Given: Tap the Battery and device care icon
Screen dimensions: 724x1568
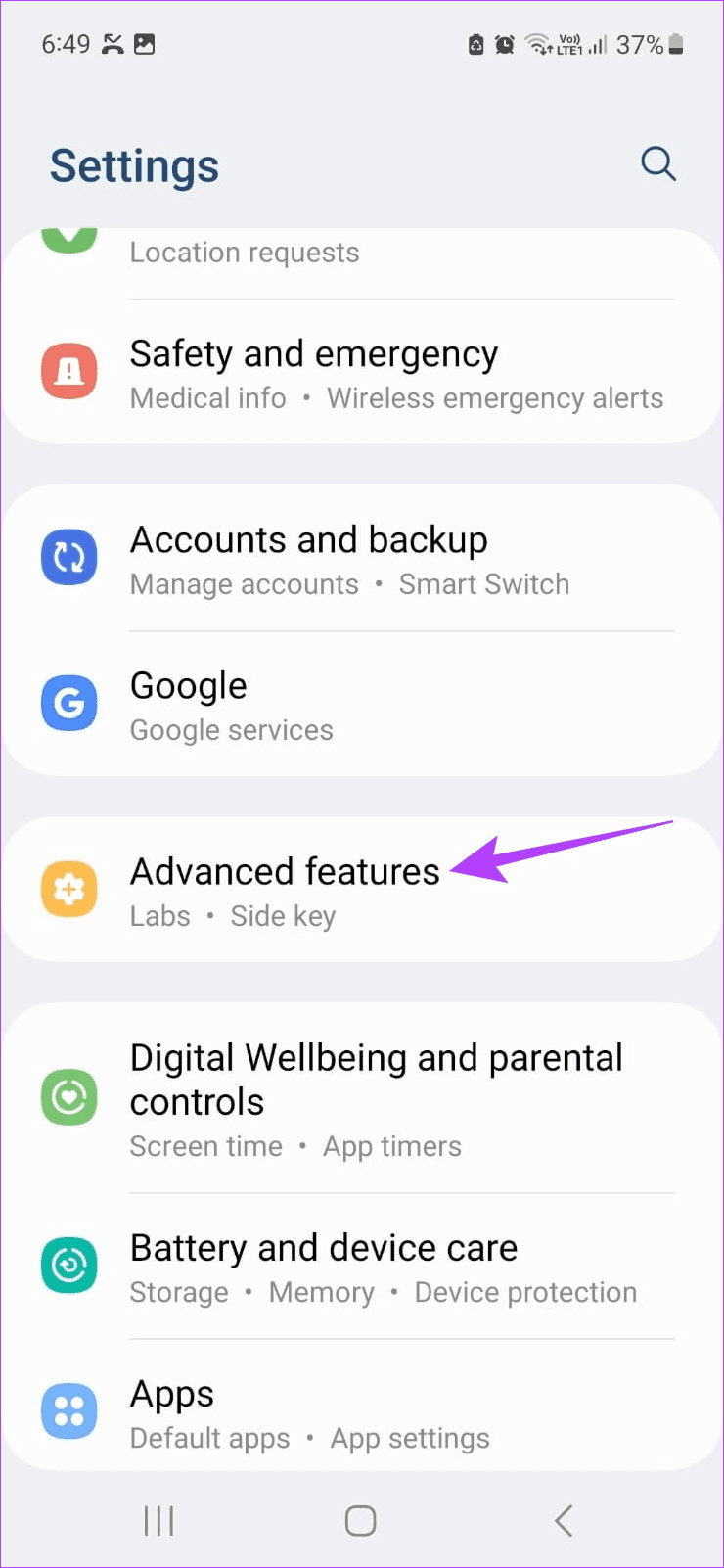Looking at the screenshot, I should [x=68, y=1265].
